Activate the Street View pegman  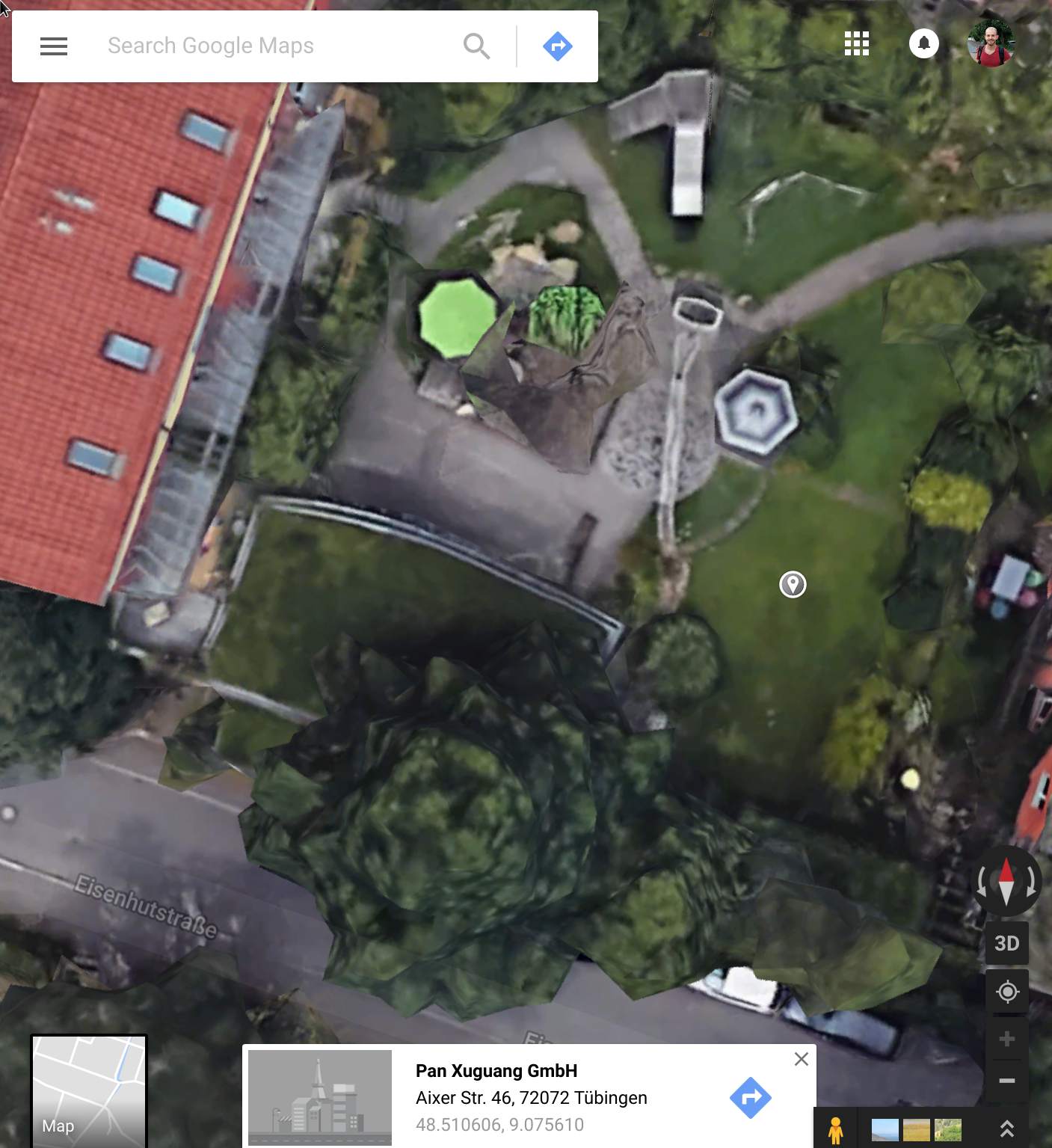tap(835, 1129)
